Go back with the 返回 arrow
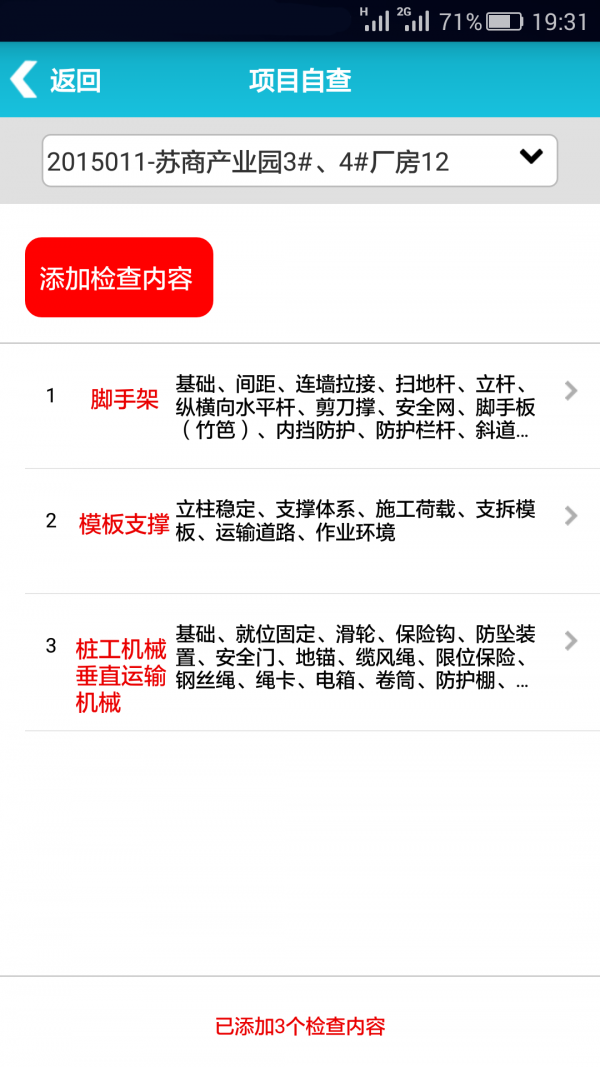This screenshot has height=1067, width=600. pyautogui.click(x=54, y=80)
